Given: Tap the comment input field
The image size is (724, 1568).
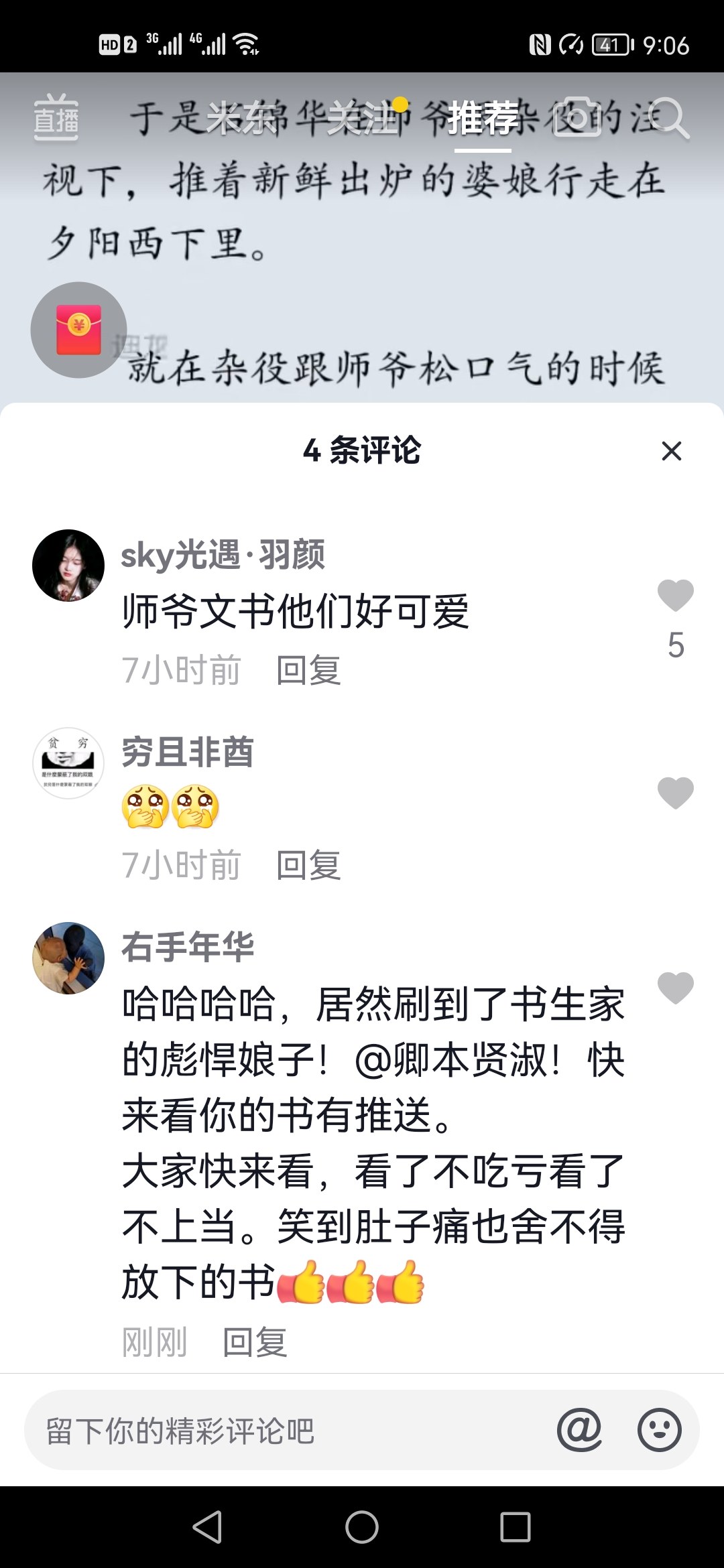Looking at the screenshot, I should 282,1431.
